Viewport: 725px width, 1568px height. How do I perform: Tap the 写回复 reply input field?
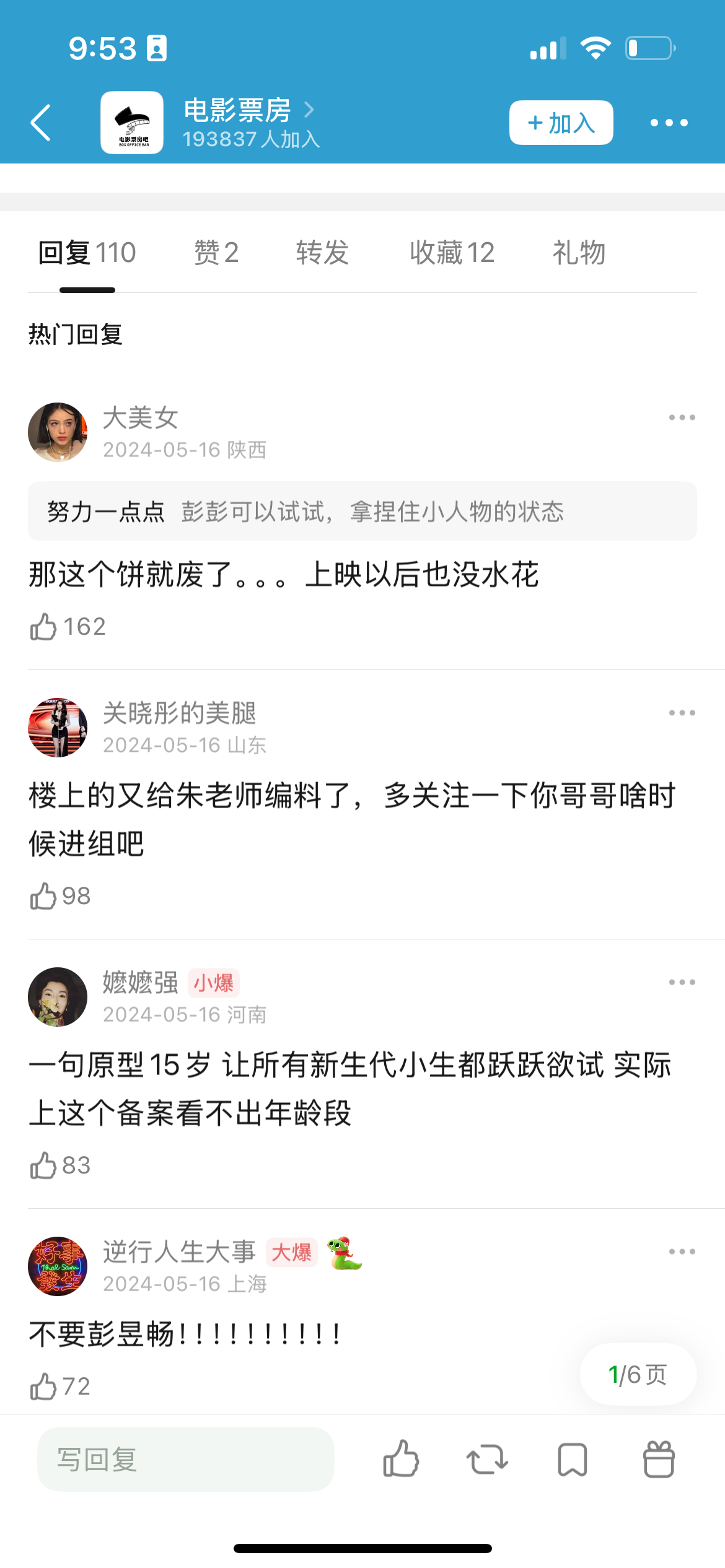pyautogui.click(x=186, y=1459)
